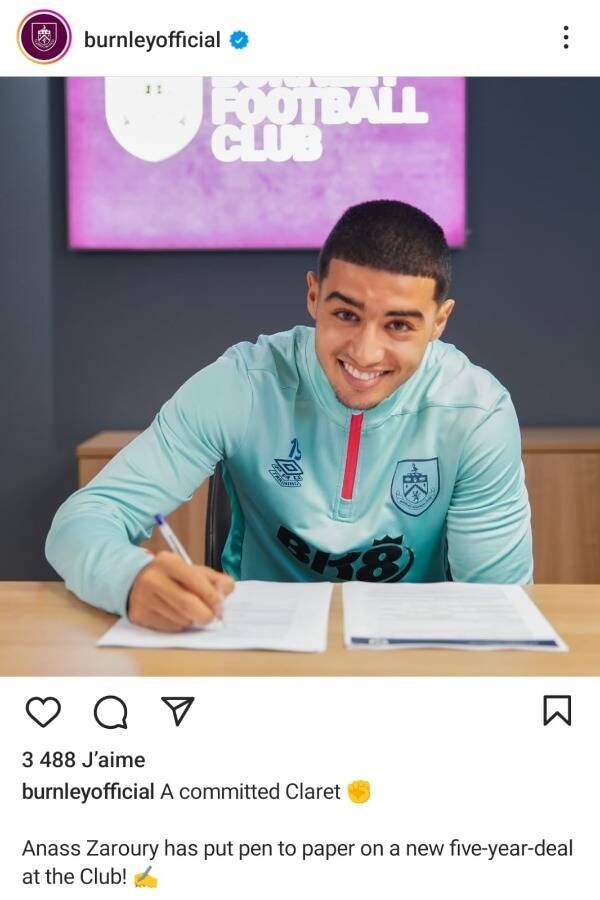Bookmark this post
Viewport: 600px width, 900px height.
tap(557, 711)
